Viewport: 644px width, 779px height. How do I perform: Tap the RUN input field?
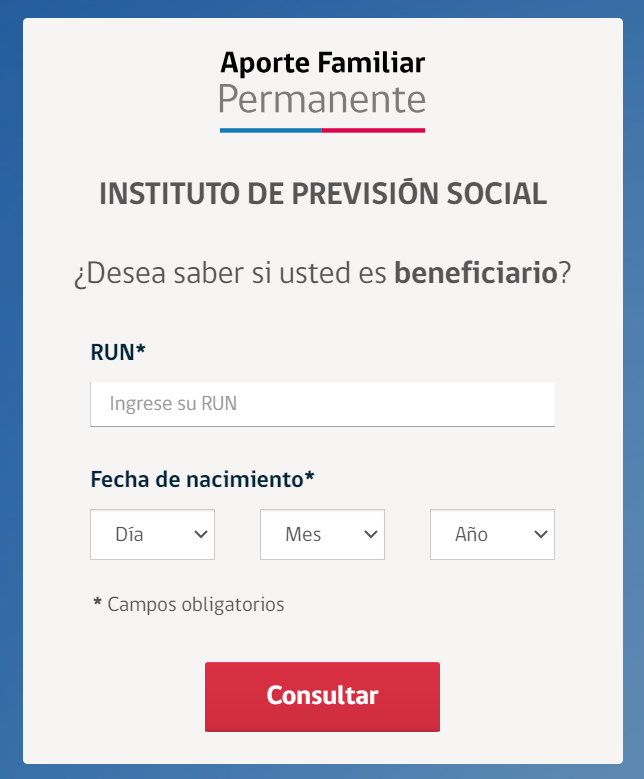322,404
